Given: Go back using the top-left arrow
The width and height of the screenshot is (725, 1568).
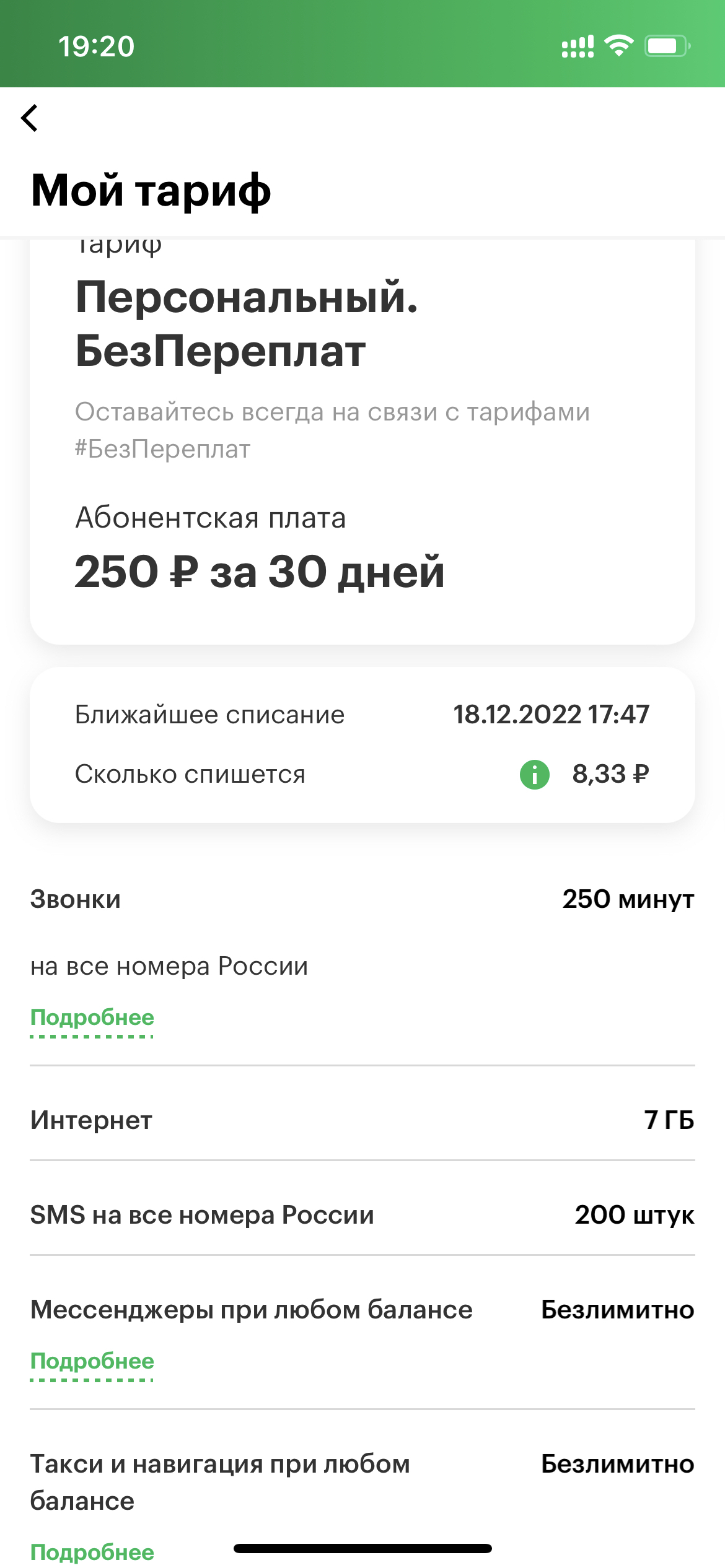Looking at the screenshot, I should tap(29, 118).
